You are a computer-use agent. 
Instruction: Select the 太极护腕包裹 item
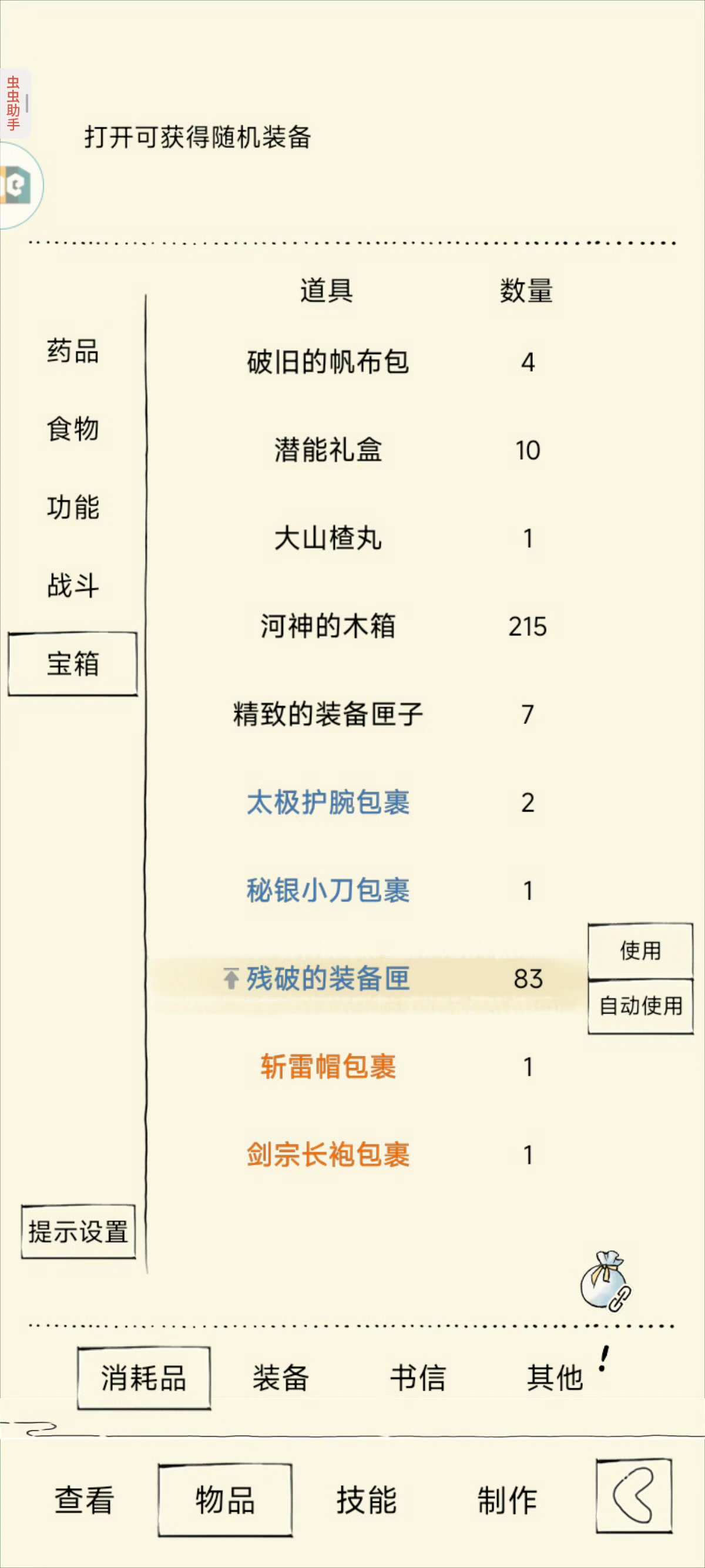click(x=328, y=802)
